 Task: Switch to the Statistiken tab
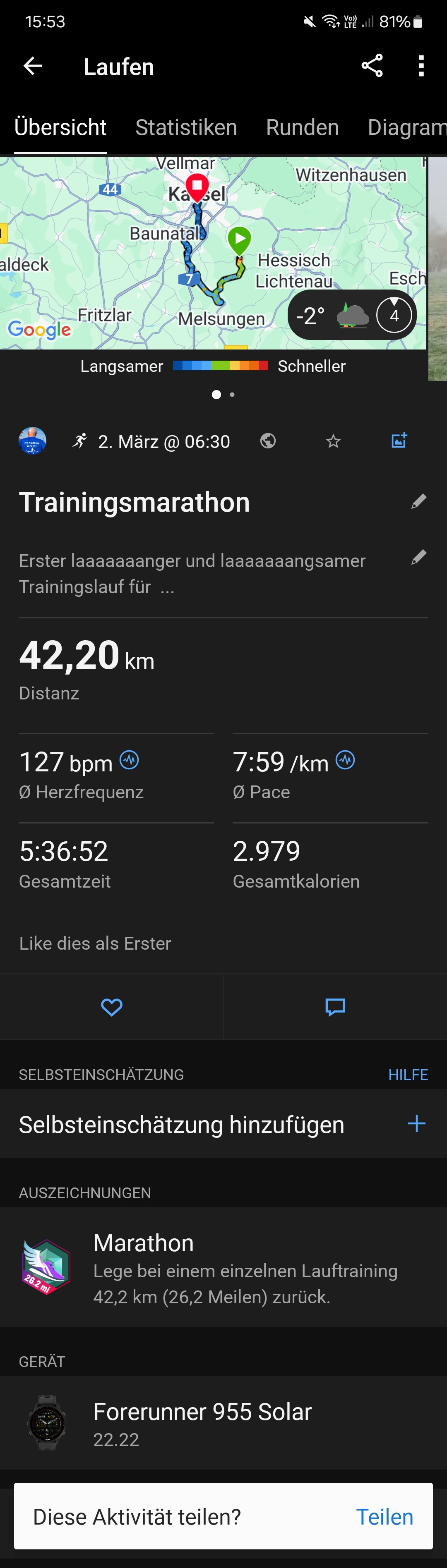pos(186,127)
